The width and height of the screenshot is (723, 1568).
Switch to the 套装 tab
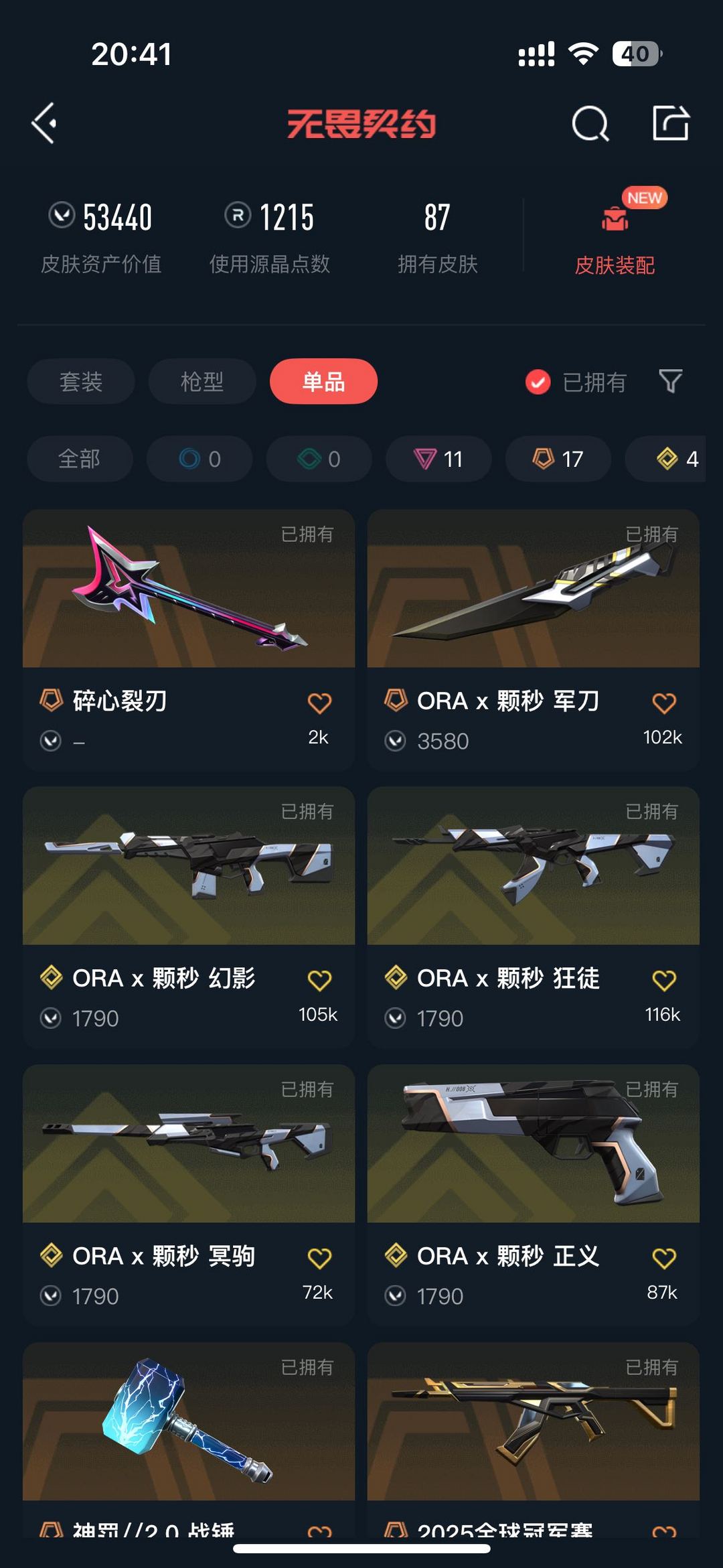coord(80,380)
